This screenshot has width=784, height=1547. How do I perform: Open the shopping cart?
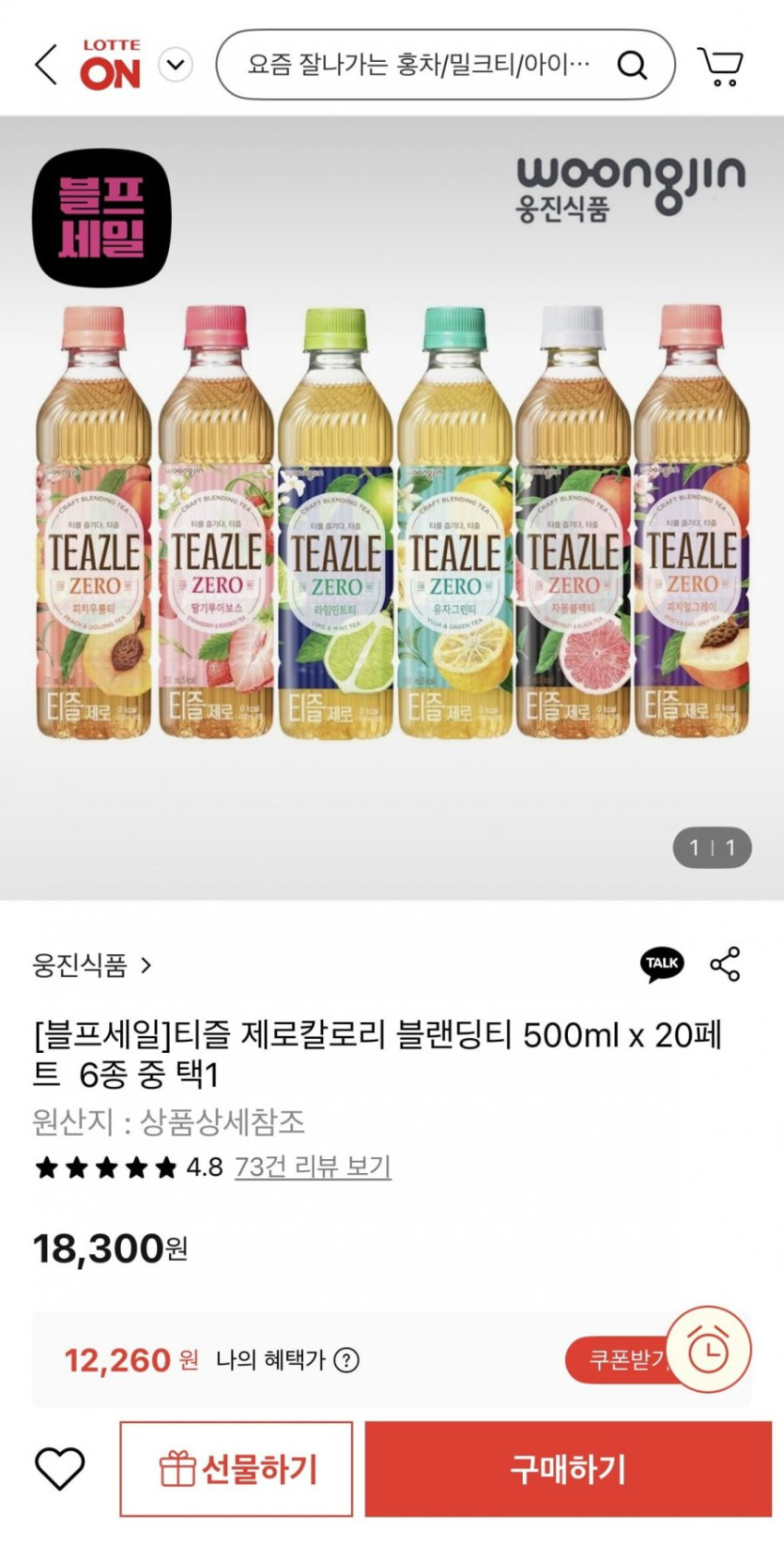tap(720, 65)
